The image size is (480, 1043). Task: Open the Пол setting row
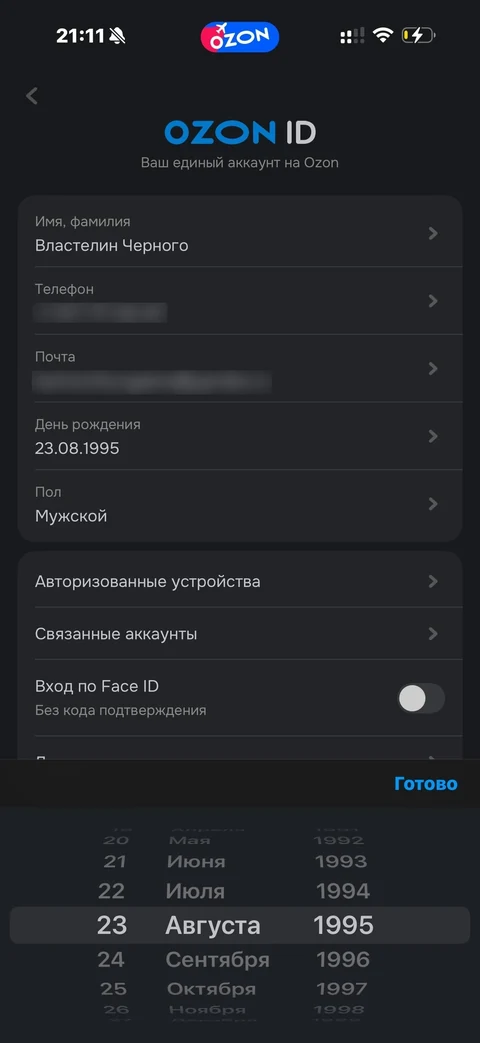[x=240, y=504]
